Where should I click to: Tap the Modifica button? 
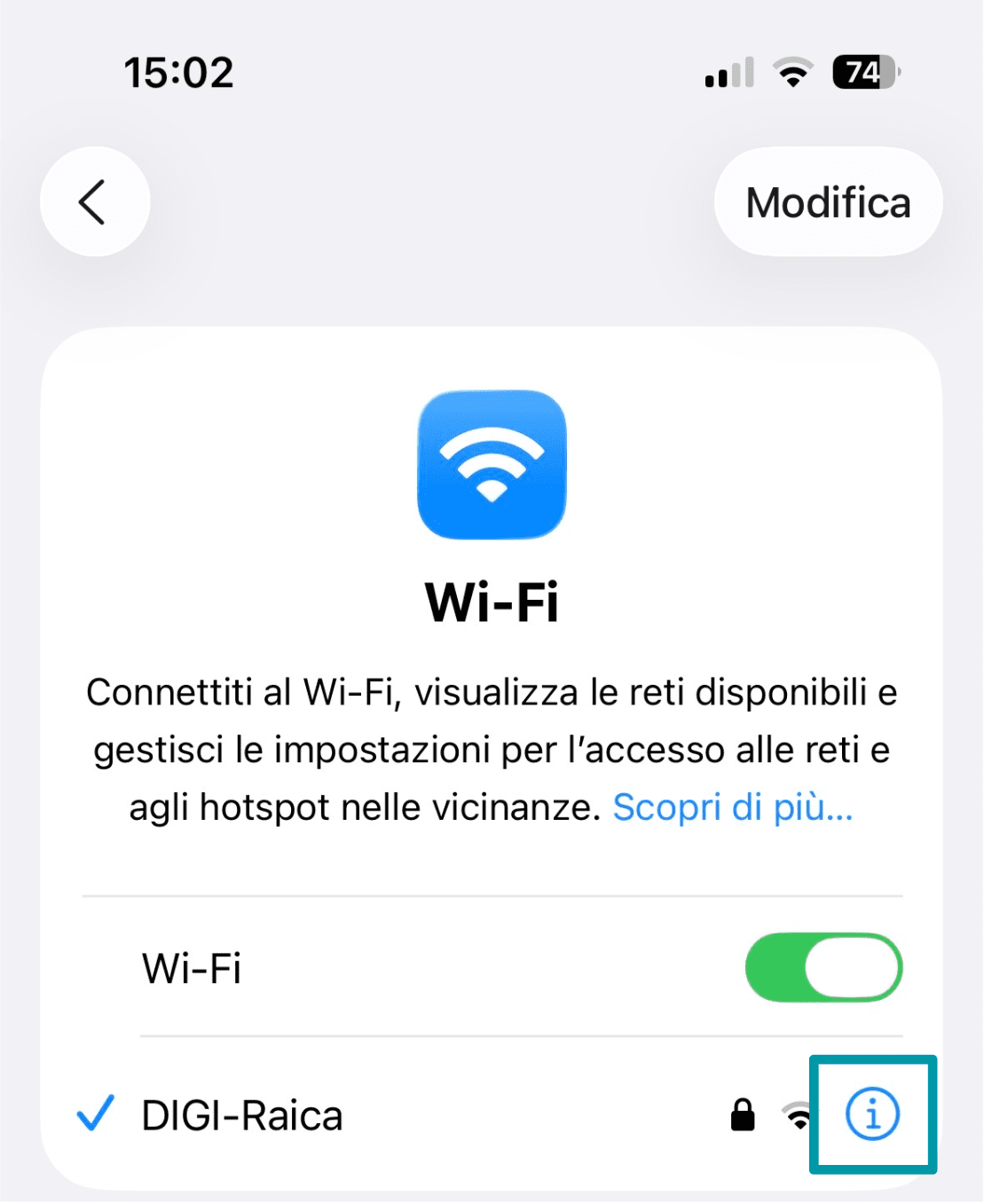(827, 202)
